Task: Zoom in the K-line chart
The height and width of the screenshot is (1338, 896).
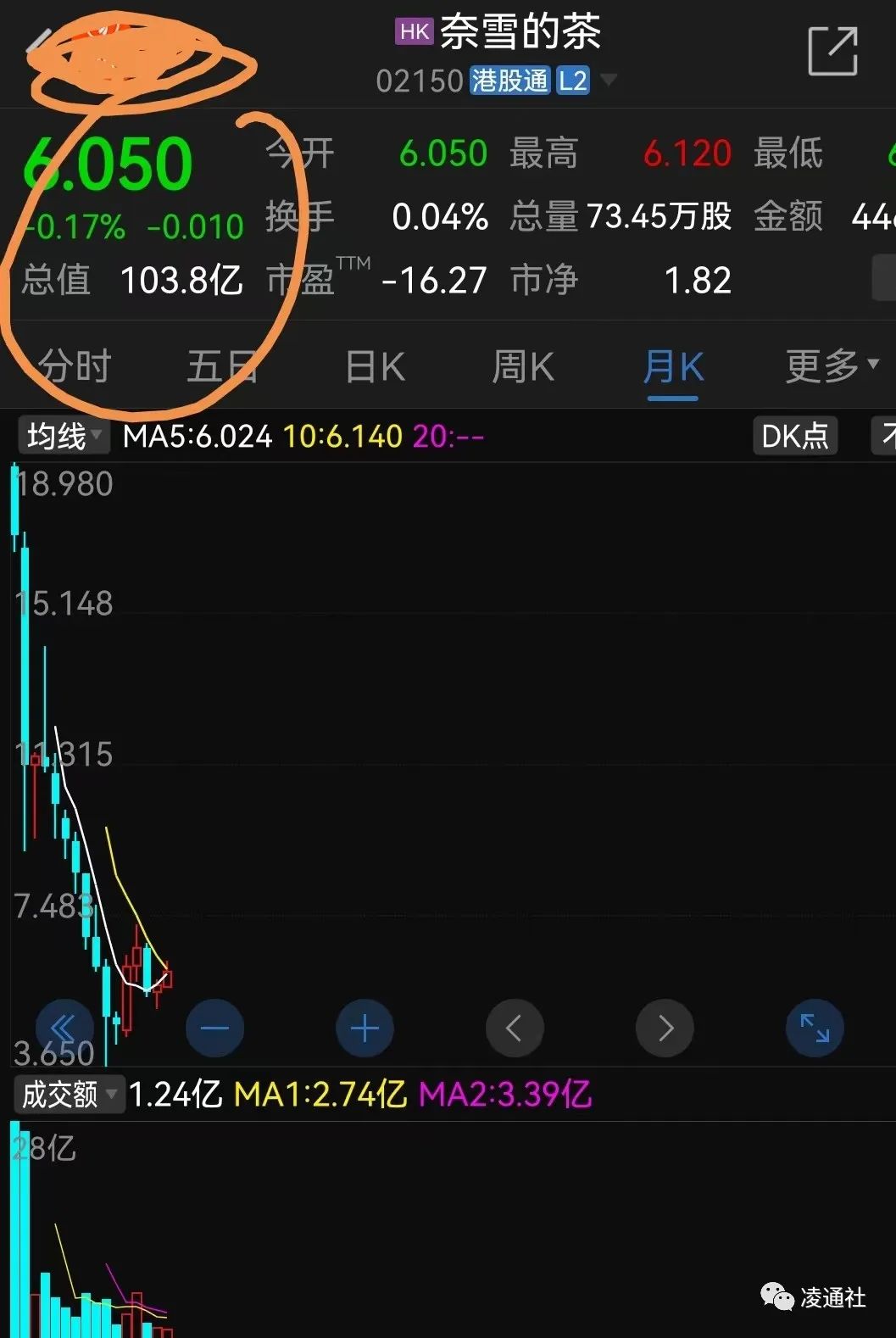Action: (x=365, y=1029)
